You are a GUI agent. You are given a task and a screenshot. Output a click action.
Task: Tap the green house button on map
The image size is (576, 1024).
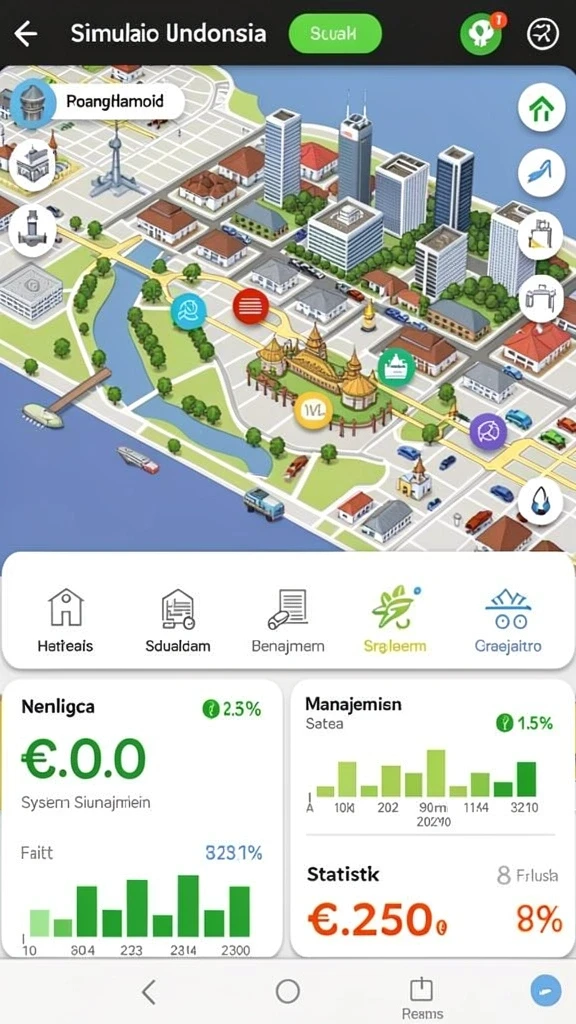(x=541, y=108)
